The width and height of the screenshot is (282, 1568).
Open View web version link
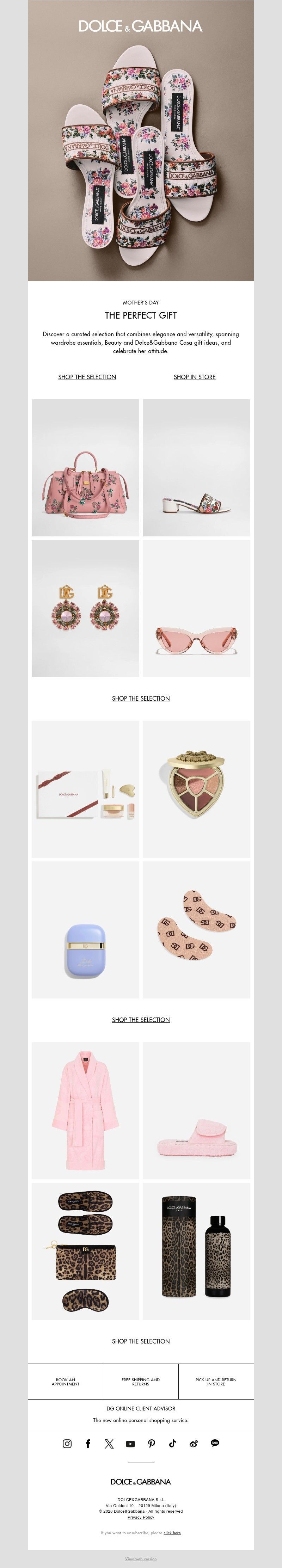(x=141, y=1559)
